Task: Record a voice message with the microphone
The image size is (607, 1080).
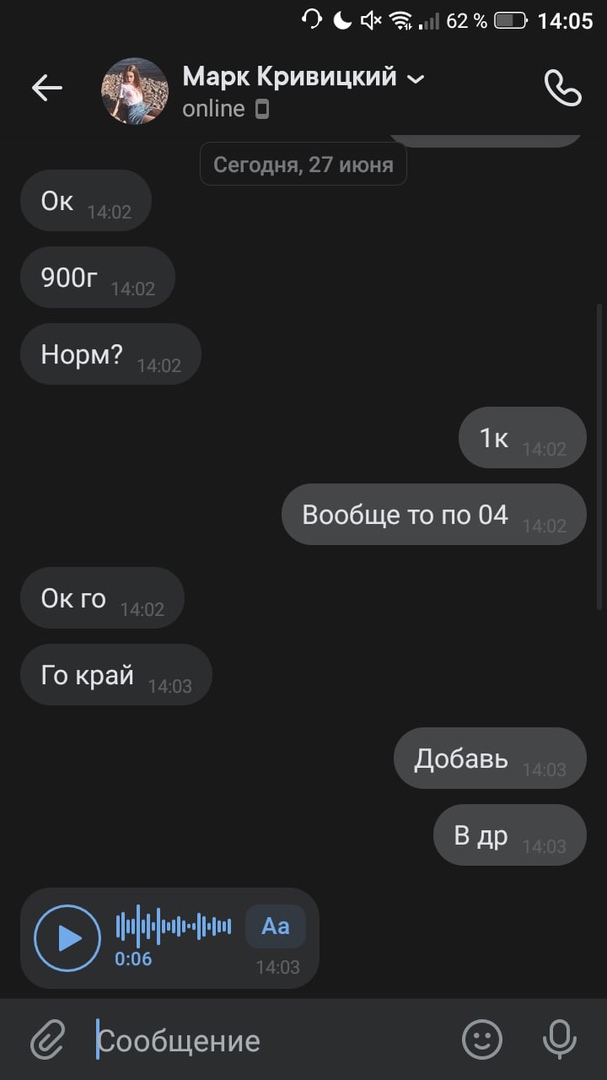Action: tap(559, 1040)
